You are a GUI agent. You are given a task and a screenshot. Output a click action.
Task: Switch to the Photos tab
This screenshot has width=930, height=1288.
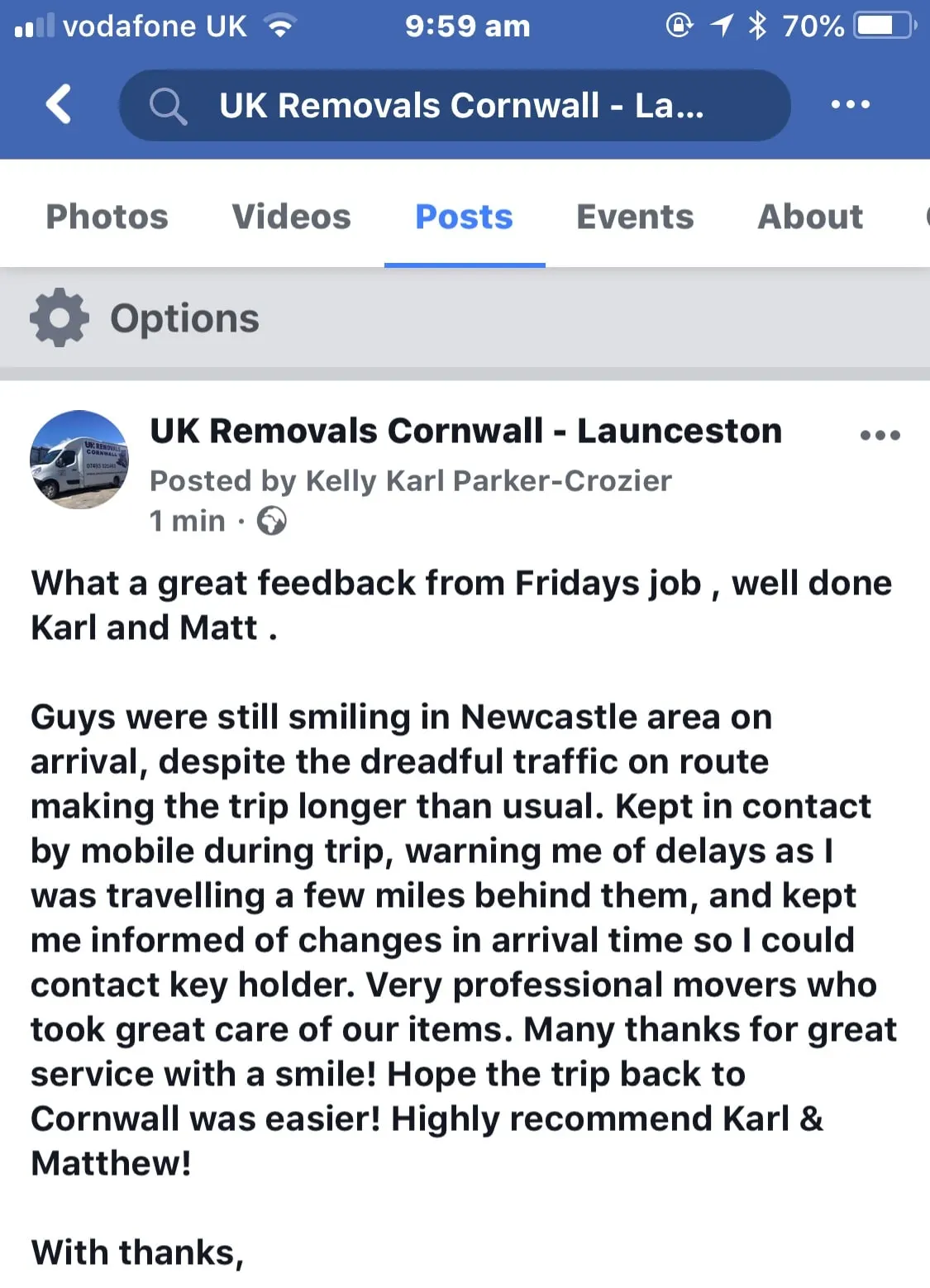107,217
